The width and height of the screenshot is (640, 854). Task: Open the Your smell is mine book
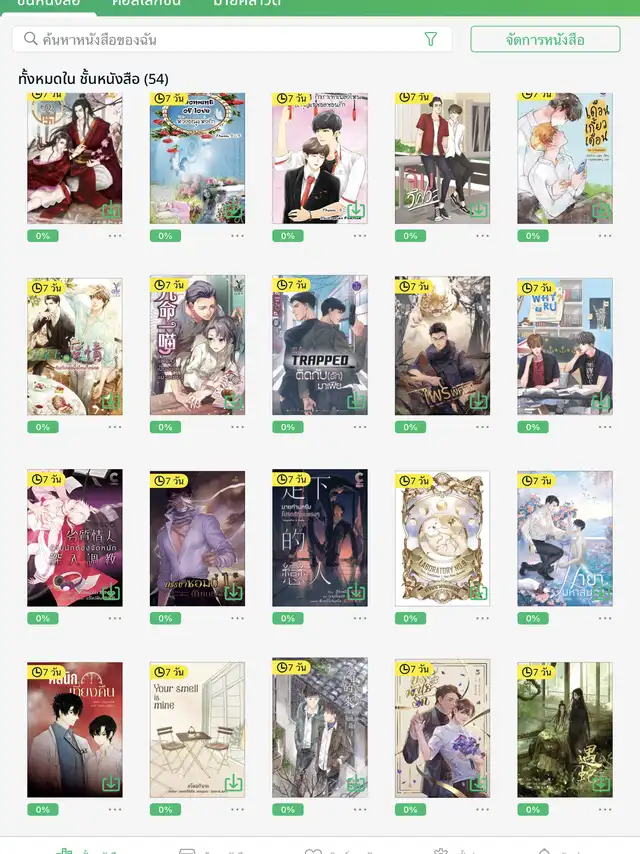pos(197,729)
